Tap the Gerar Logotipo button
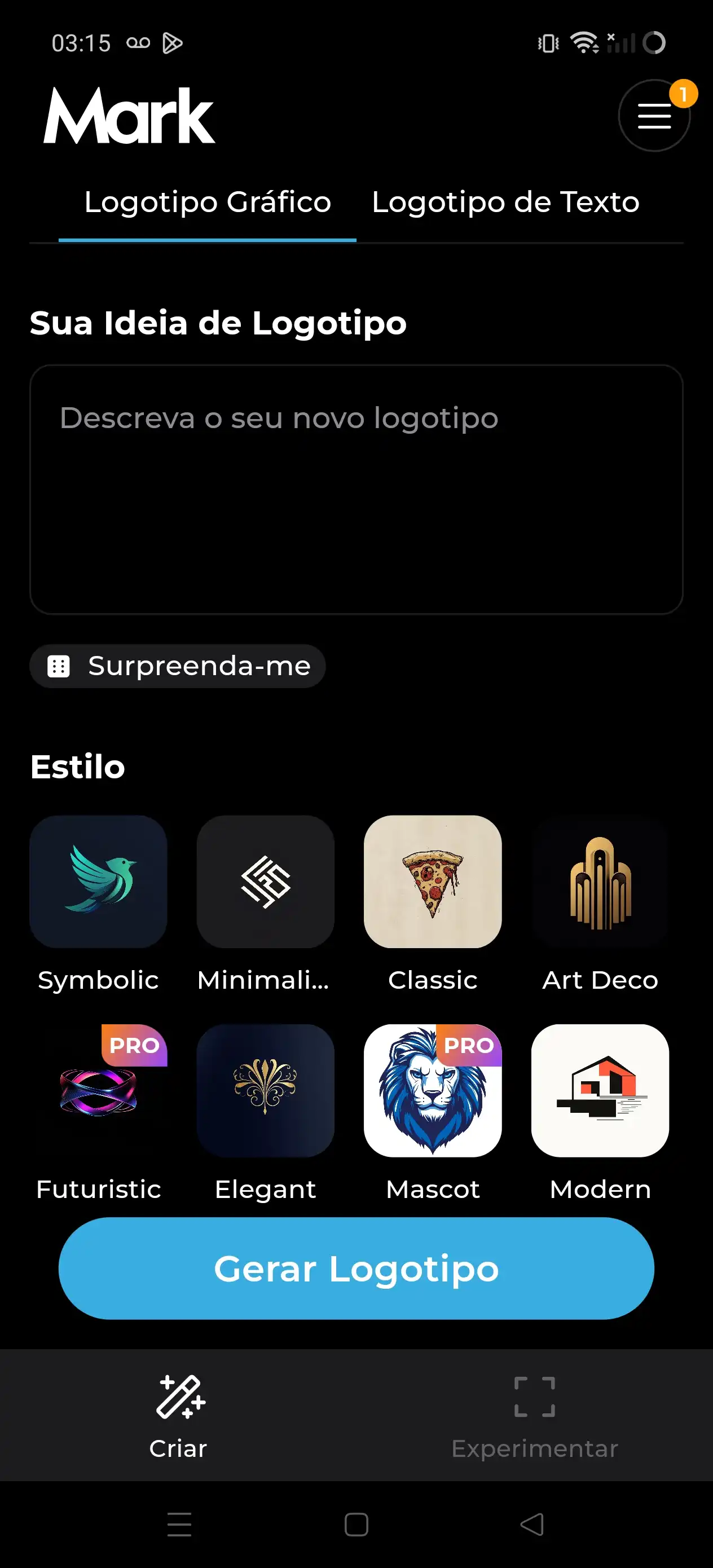The width and height of the screenshot is (713, 1568). (x=356, y=1269)
